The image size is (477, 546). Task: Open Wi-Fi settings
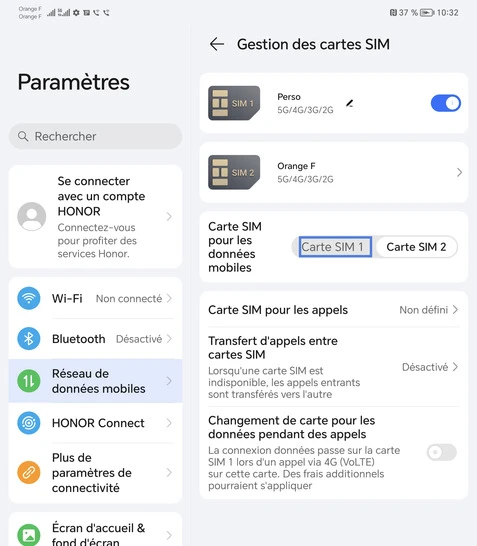point(95,298)
